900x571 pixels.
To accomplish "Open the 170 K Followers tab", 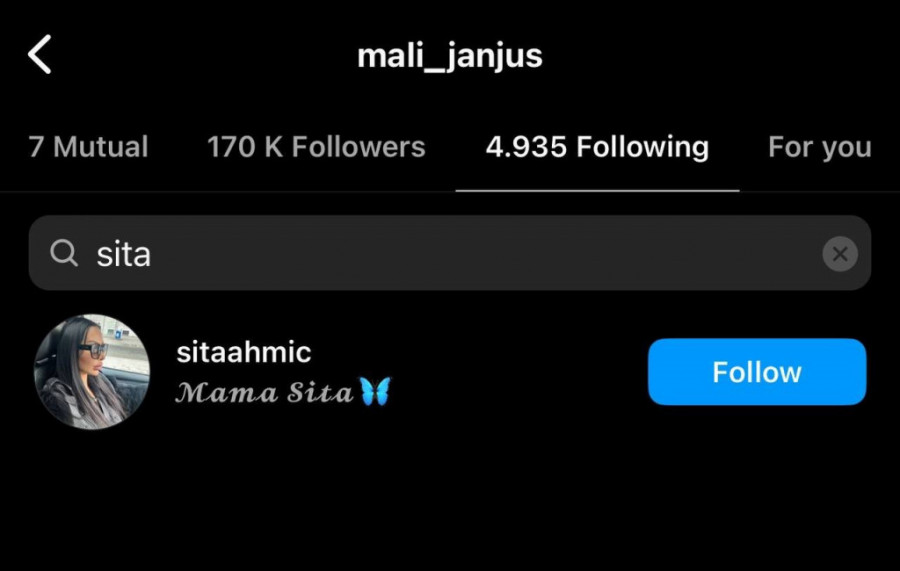I will [316, 147].
